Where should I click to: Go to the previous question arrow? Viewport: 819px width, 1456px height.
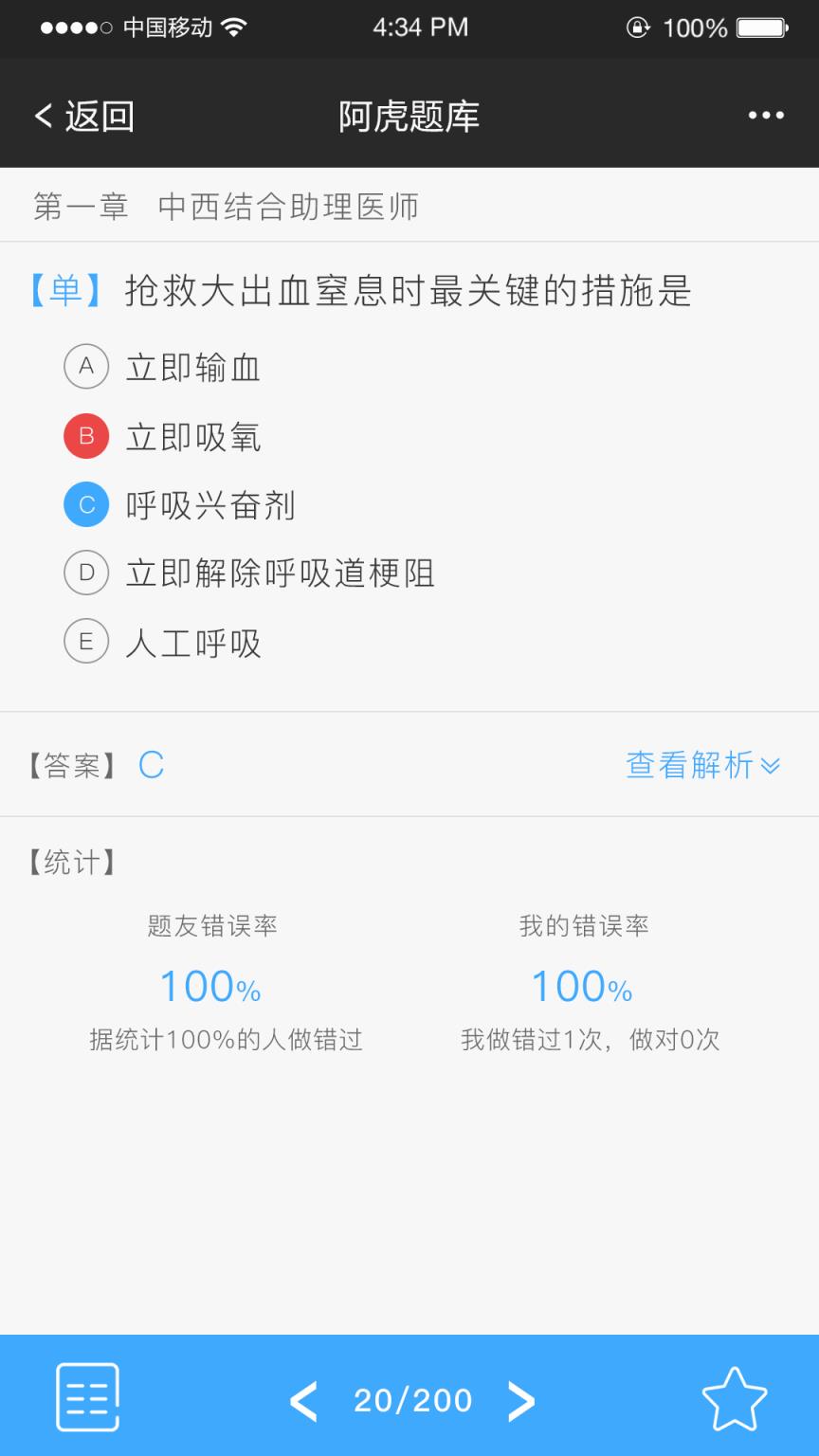[303, 1400]
